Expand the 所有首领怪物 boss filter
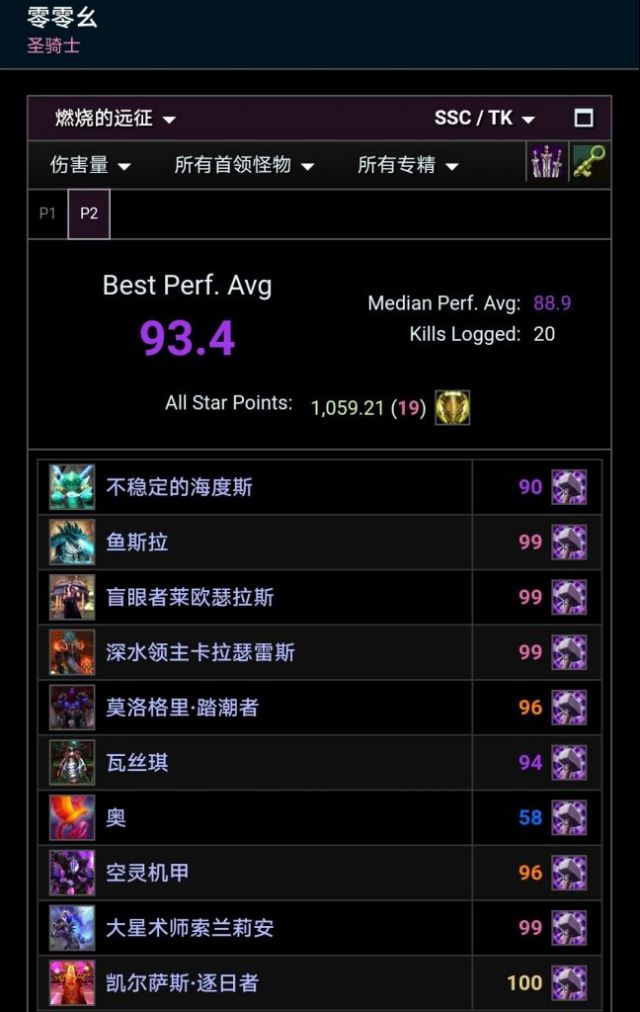 click(244, 165)
